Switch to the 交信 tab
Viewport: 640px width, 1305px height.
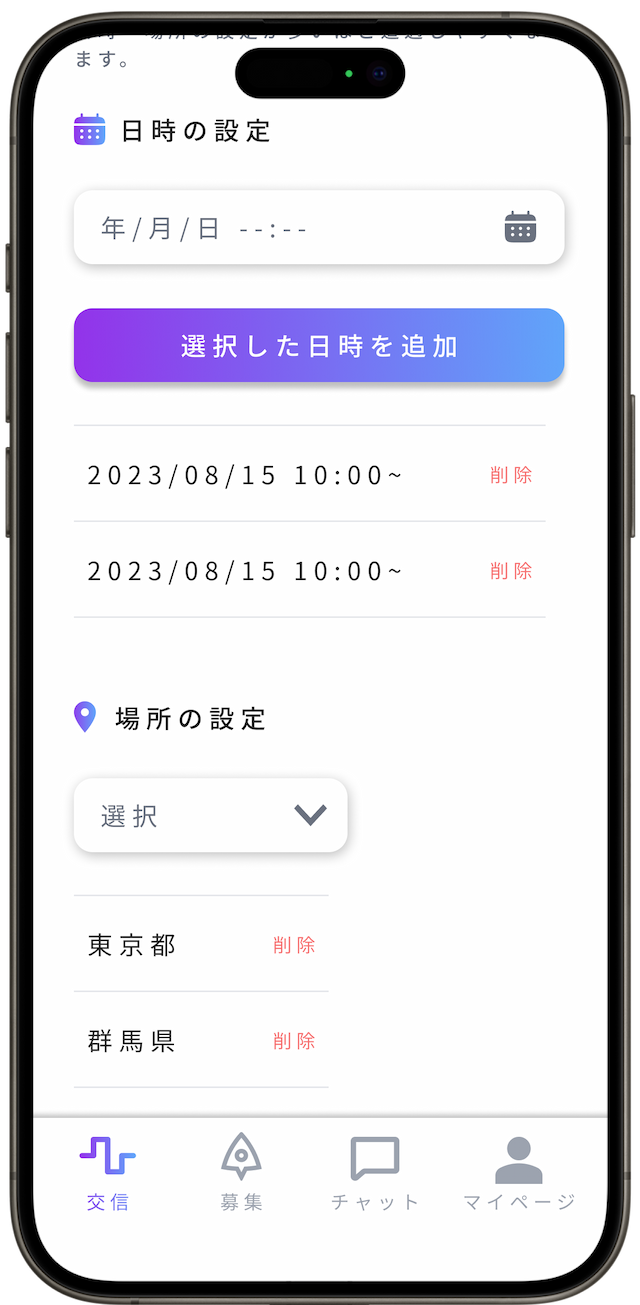pos(108,1174)
